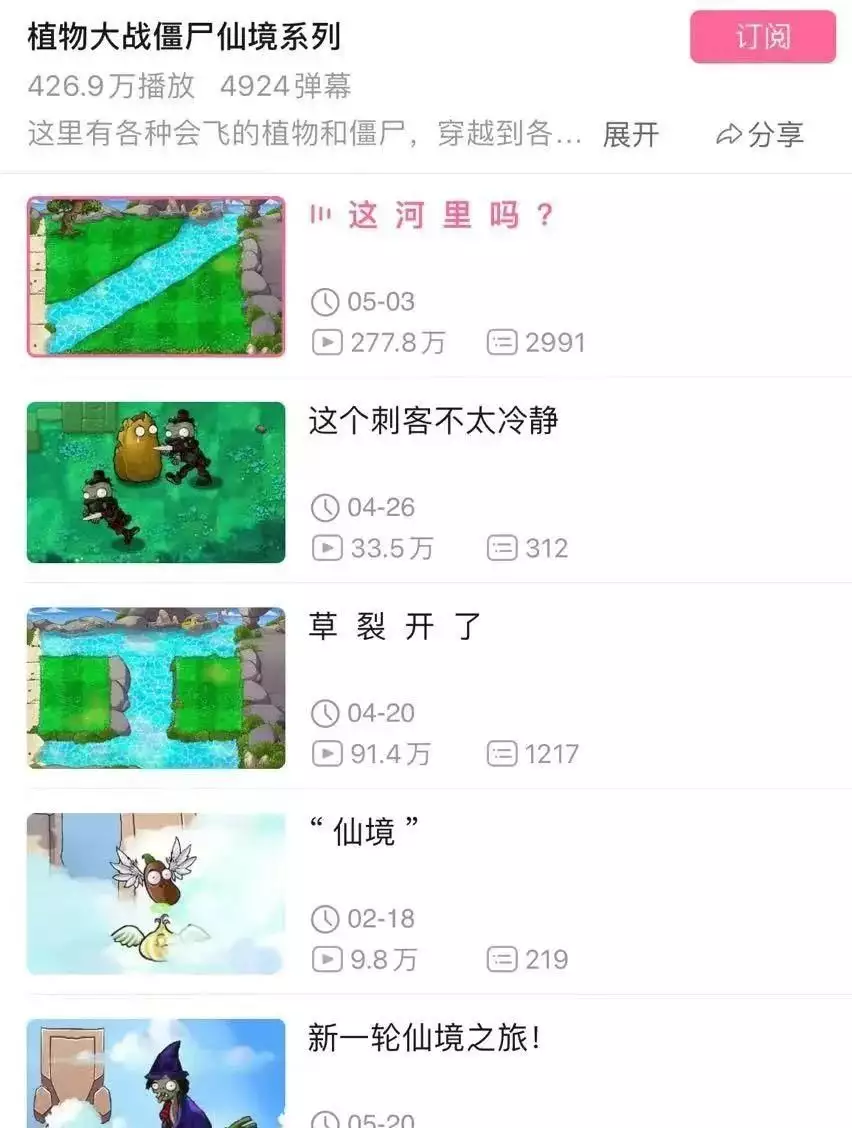This screenshot has width=852, height=1128.
Task: Open the video 新一轮仙境之旅！
Action: (425, 1038)
